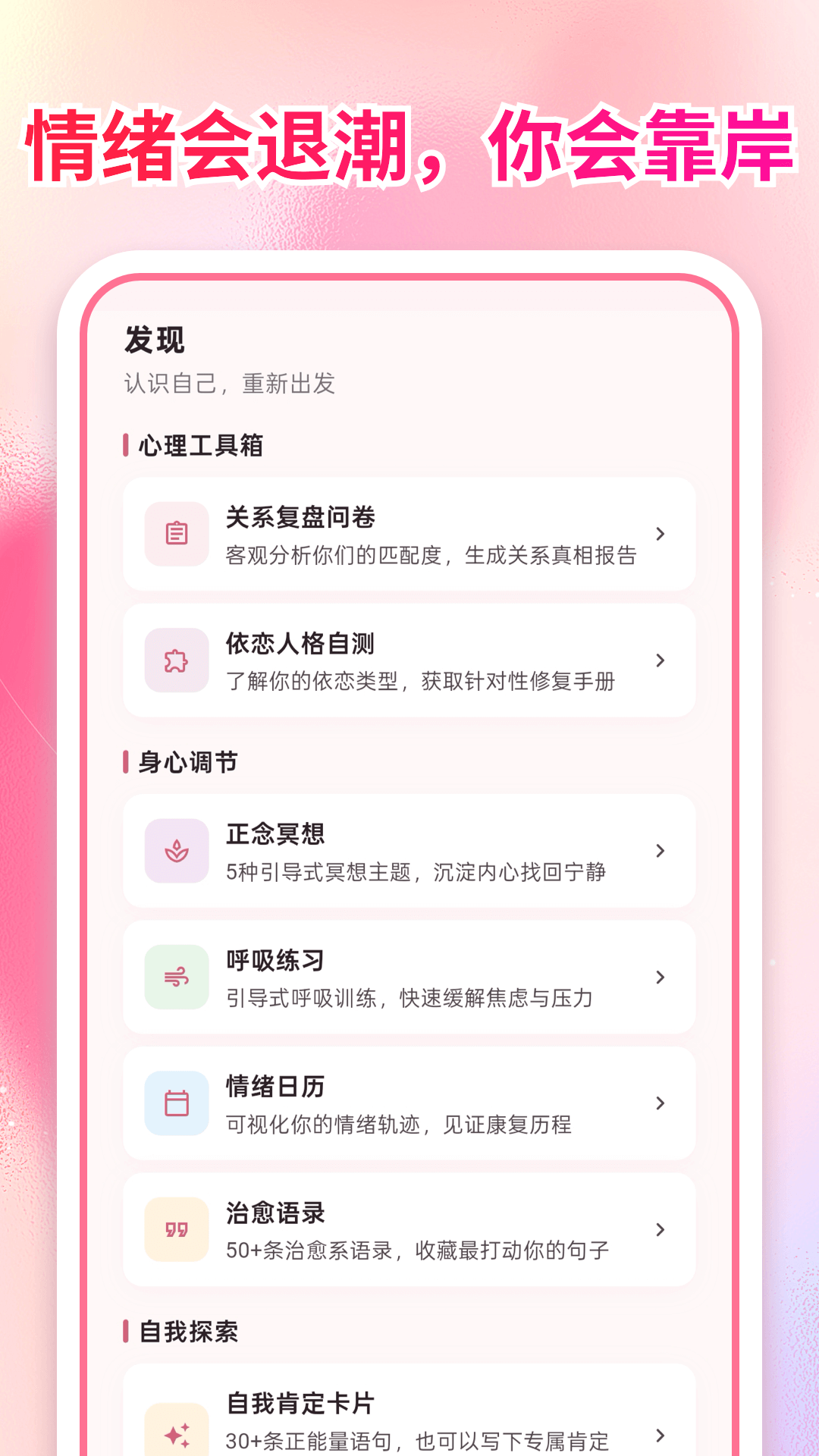
Task: Open the 治愈语录 row chevron
Action: click(659, 1229)
